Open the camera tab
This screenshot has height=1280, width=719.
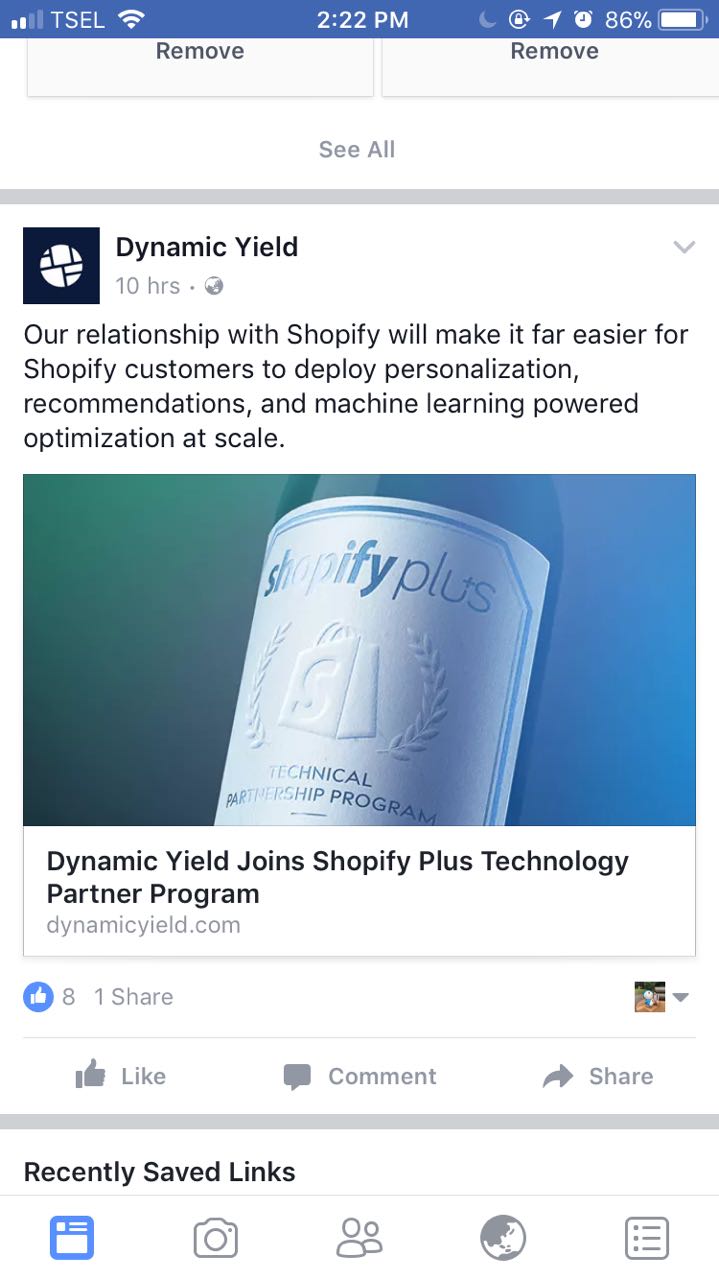[x=215, y=1238]
